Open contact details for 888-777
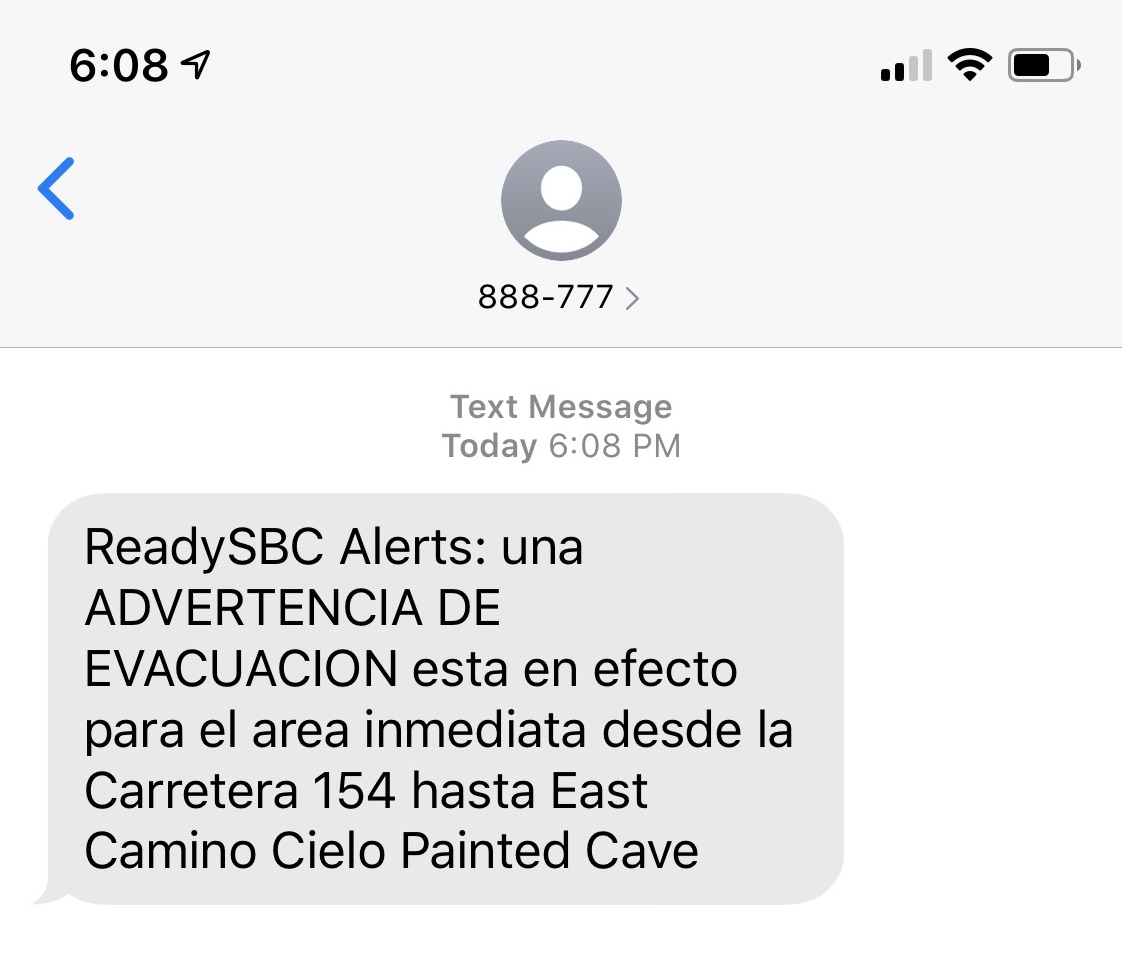Image resolution: width=1122 pixels, height=966 pixels. [x=559, y=297]
